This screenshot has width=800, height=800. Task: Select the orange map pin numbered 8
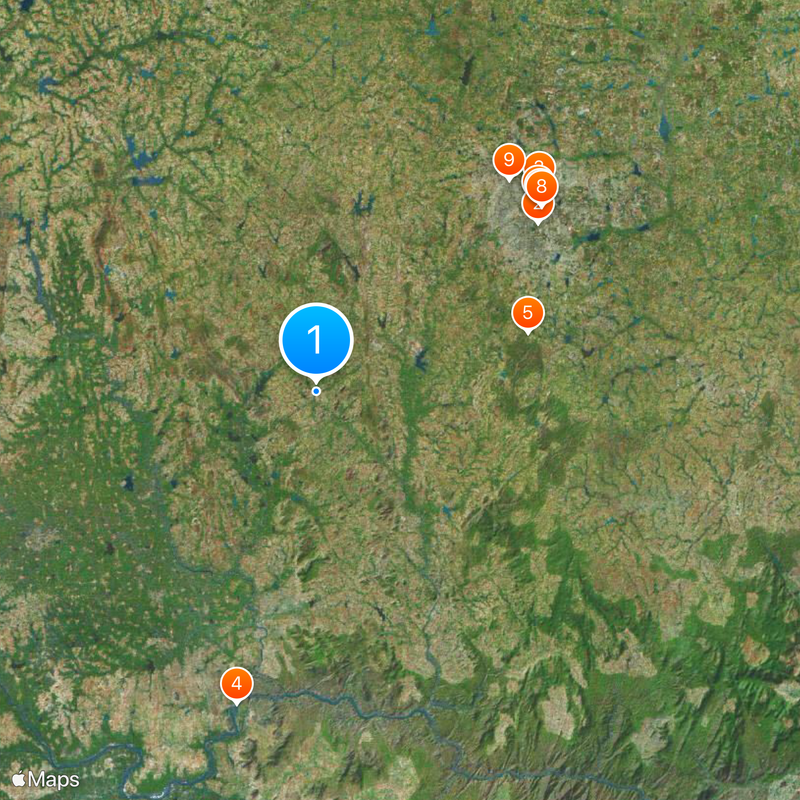[x=541, y=186]
